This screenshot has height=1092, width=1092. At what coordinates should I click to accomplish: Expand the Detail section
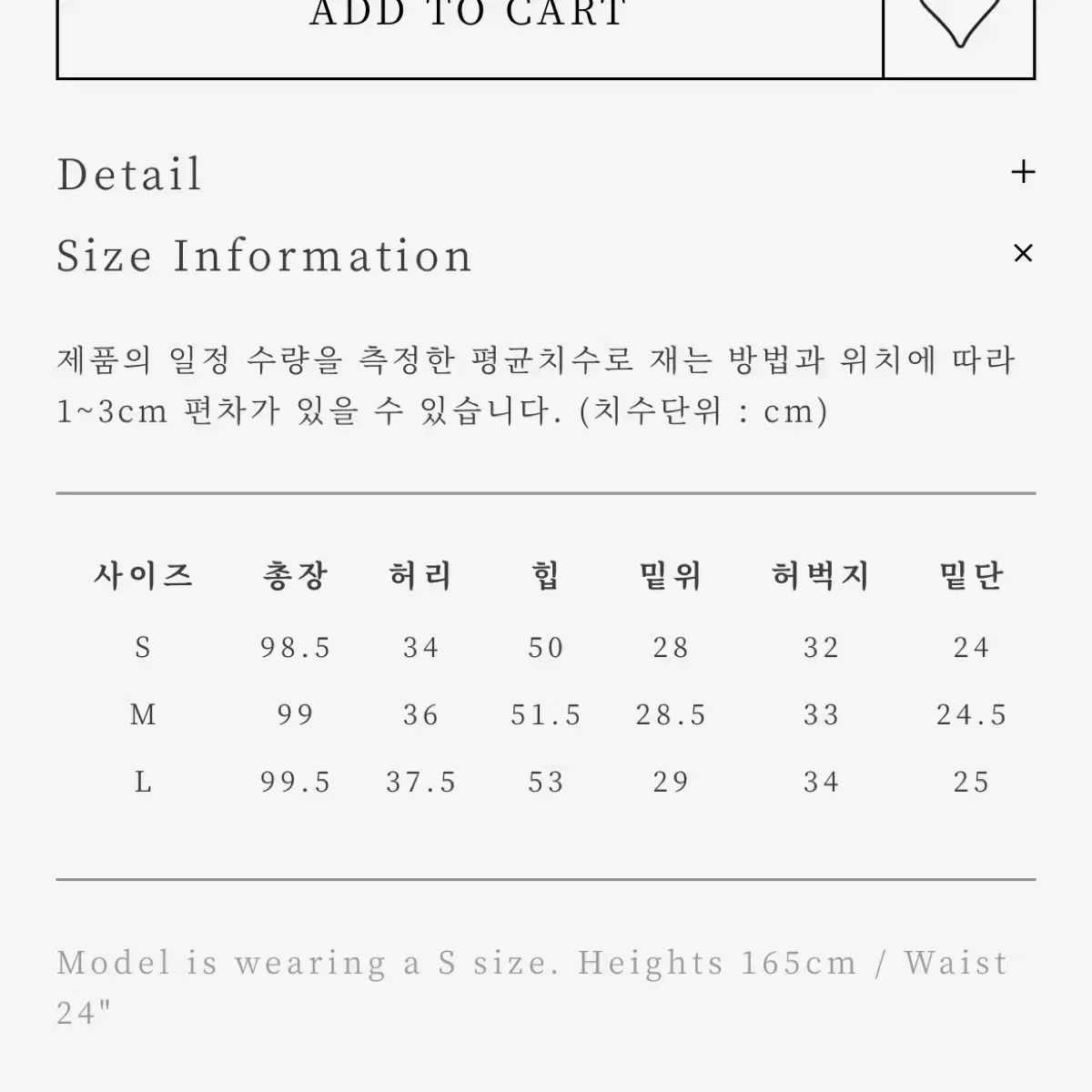(x=1023, y=172)
